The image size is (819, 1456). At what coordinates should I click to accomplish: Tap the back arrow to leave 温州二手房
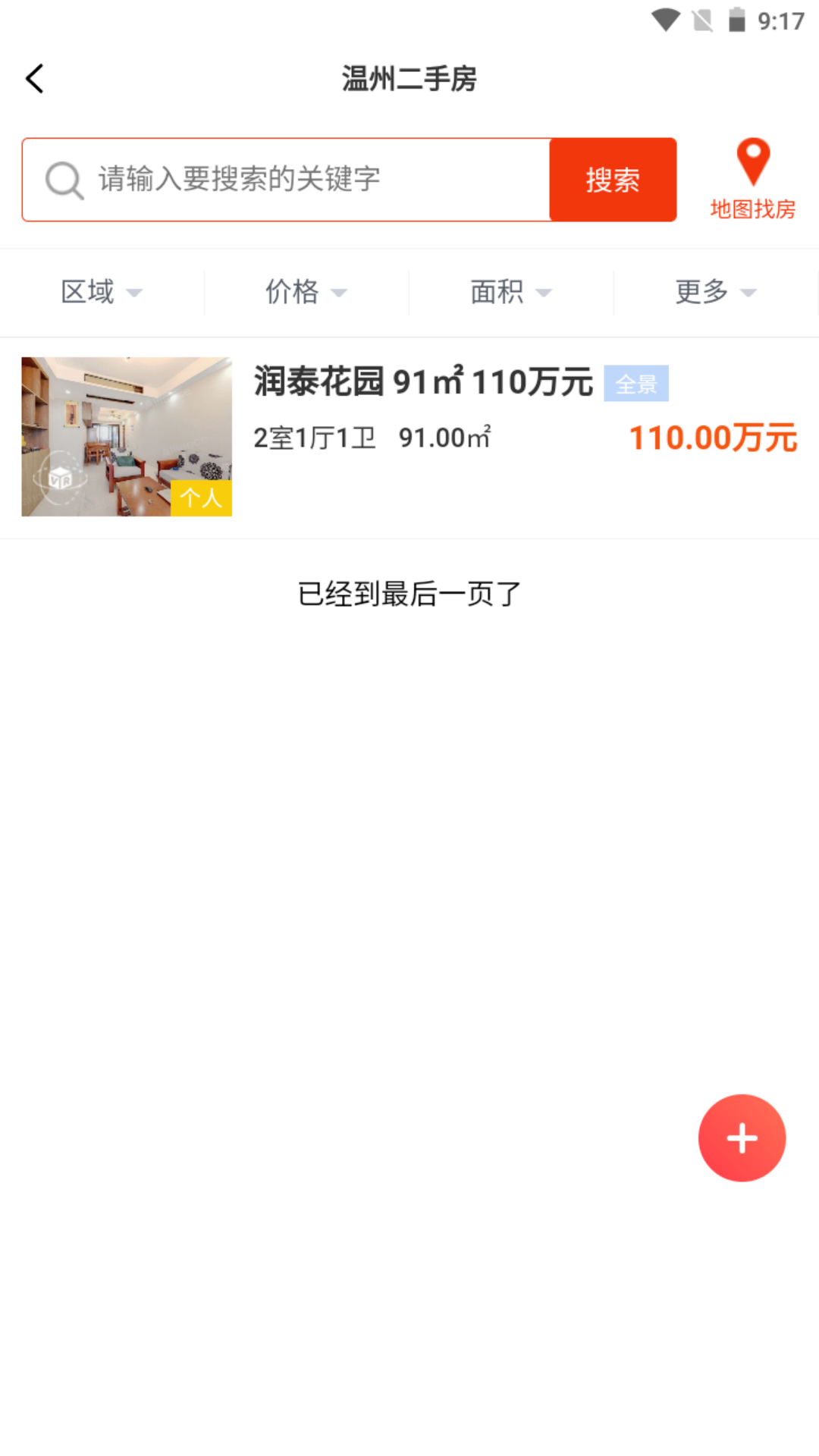coord(33,78)
